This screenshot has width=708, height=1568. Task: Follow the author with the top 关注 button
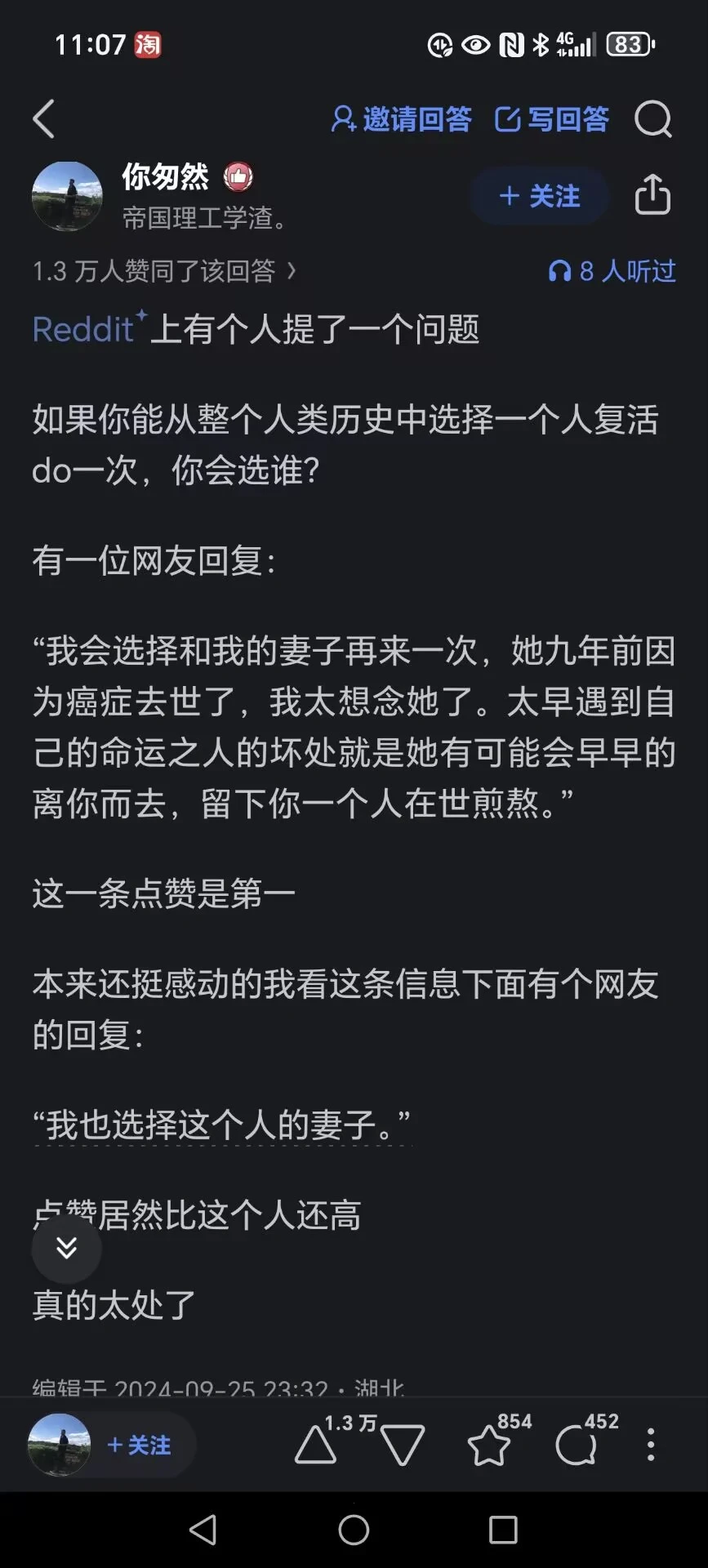click(x=539, y=196)
